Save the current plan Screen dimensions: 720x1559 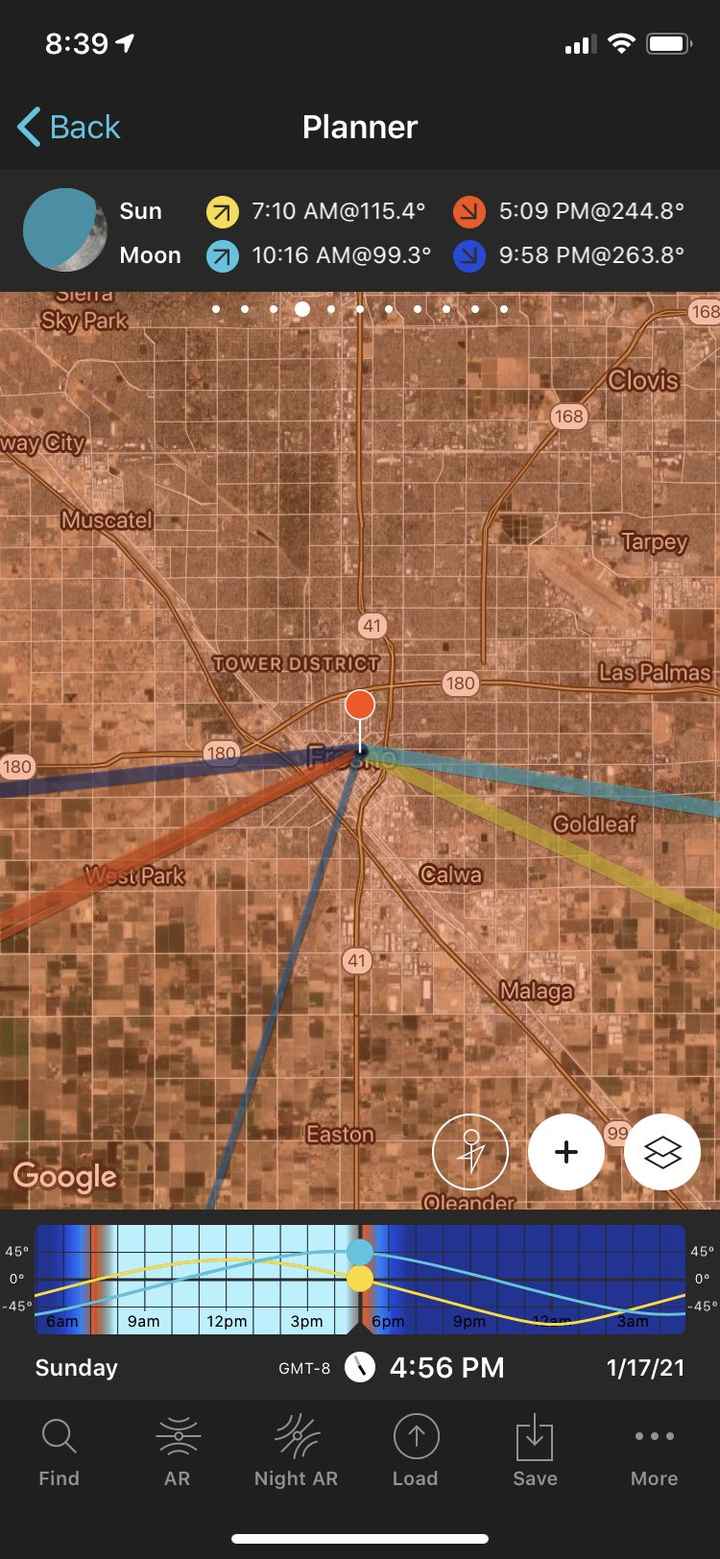pos(535,1452)
